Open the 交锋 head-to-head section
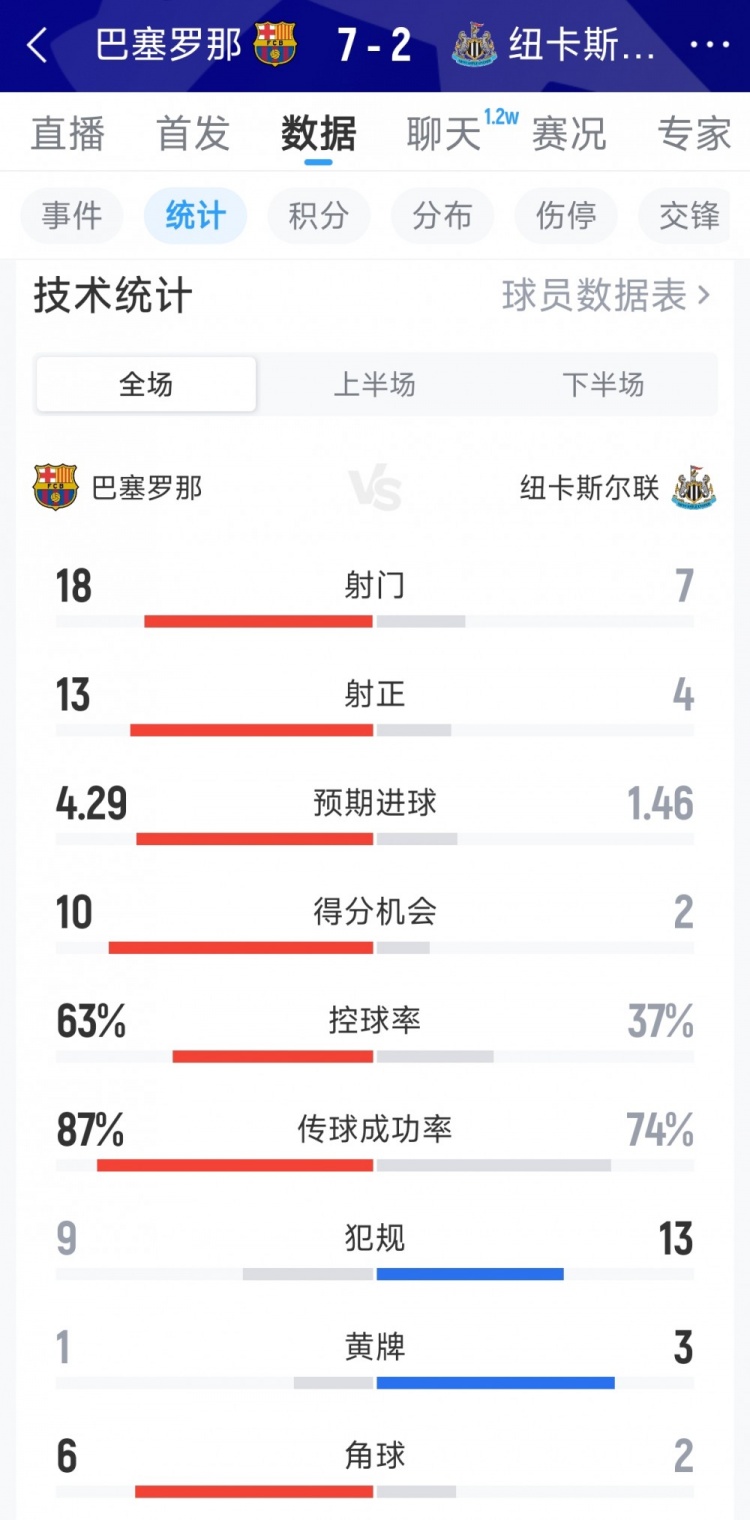The image size is (750, 1520). coord(689,215)
